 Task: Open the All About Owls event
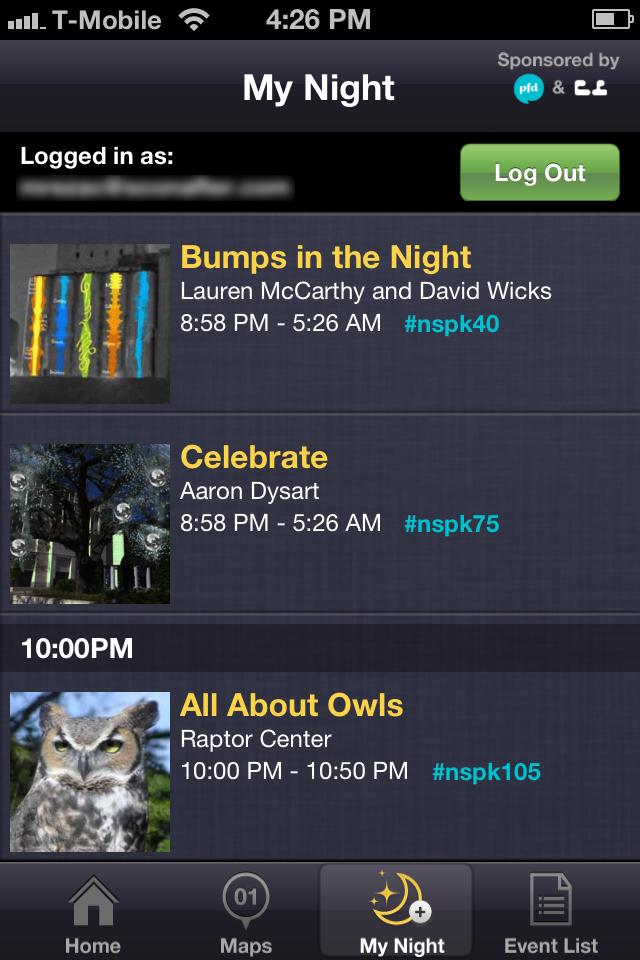pyautogui.click(x=291, y=706)
